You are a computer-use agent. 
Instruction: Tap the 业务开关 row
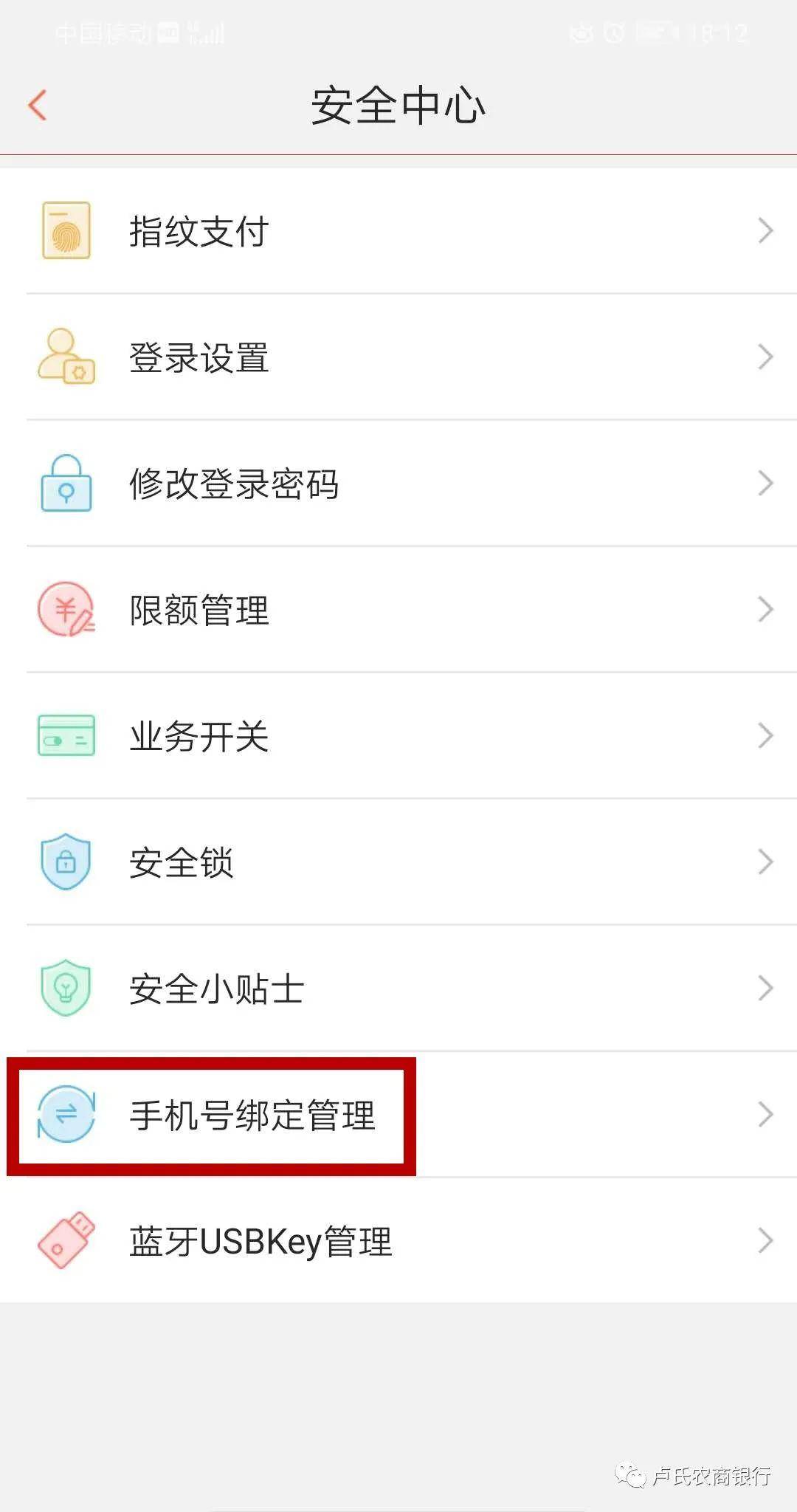[398, 736]
